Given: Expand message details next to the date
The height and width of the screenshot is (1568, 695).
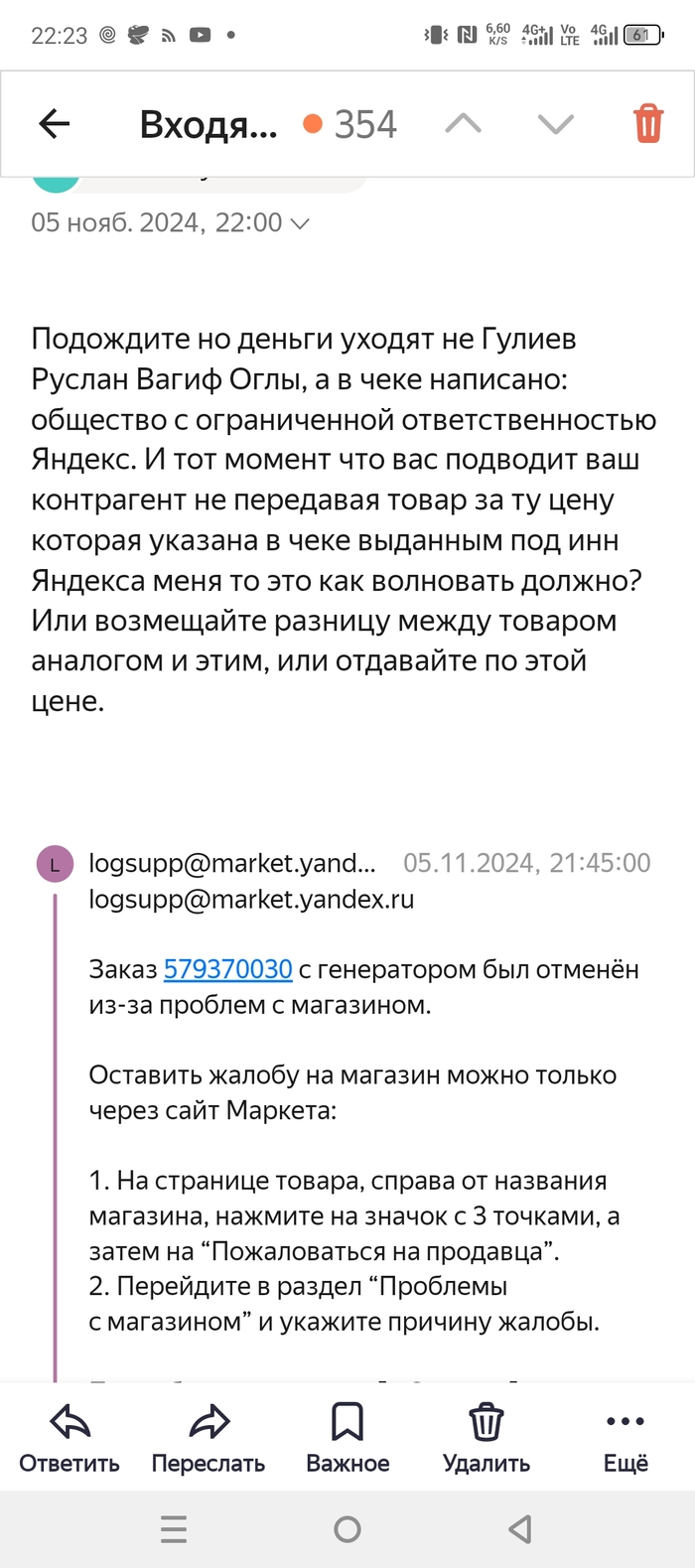Looking at the screenshot, I should 299,223.
